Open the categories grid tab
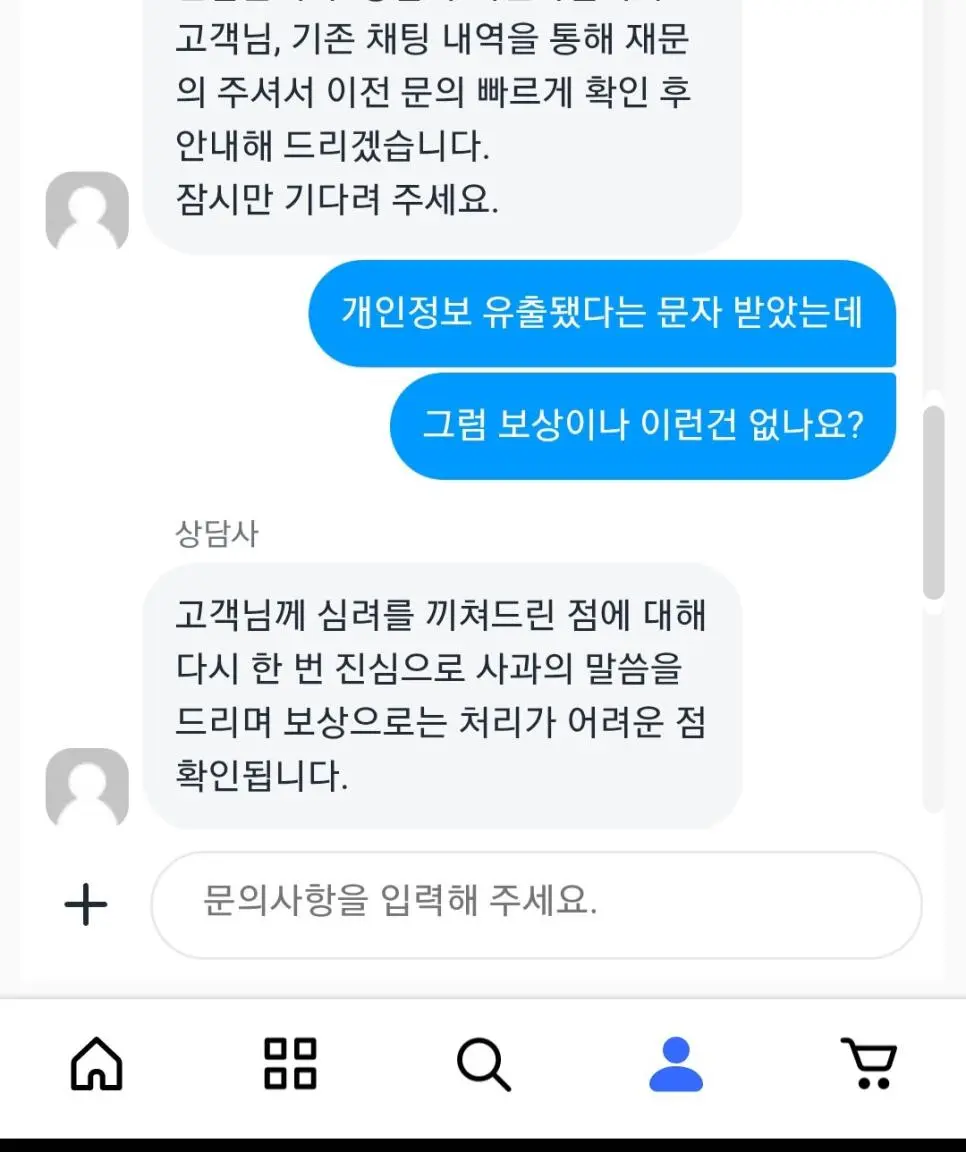The height and width of the screenshot is (1152, 966). point(290,1063)
